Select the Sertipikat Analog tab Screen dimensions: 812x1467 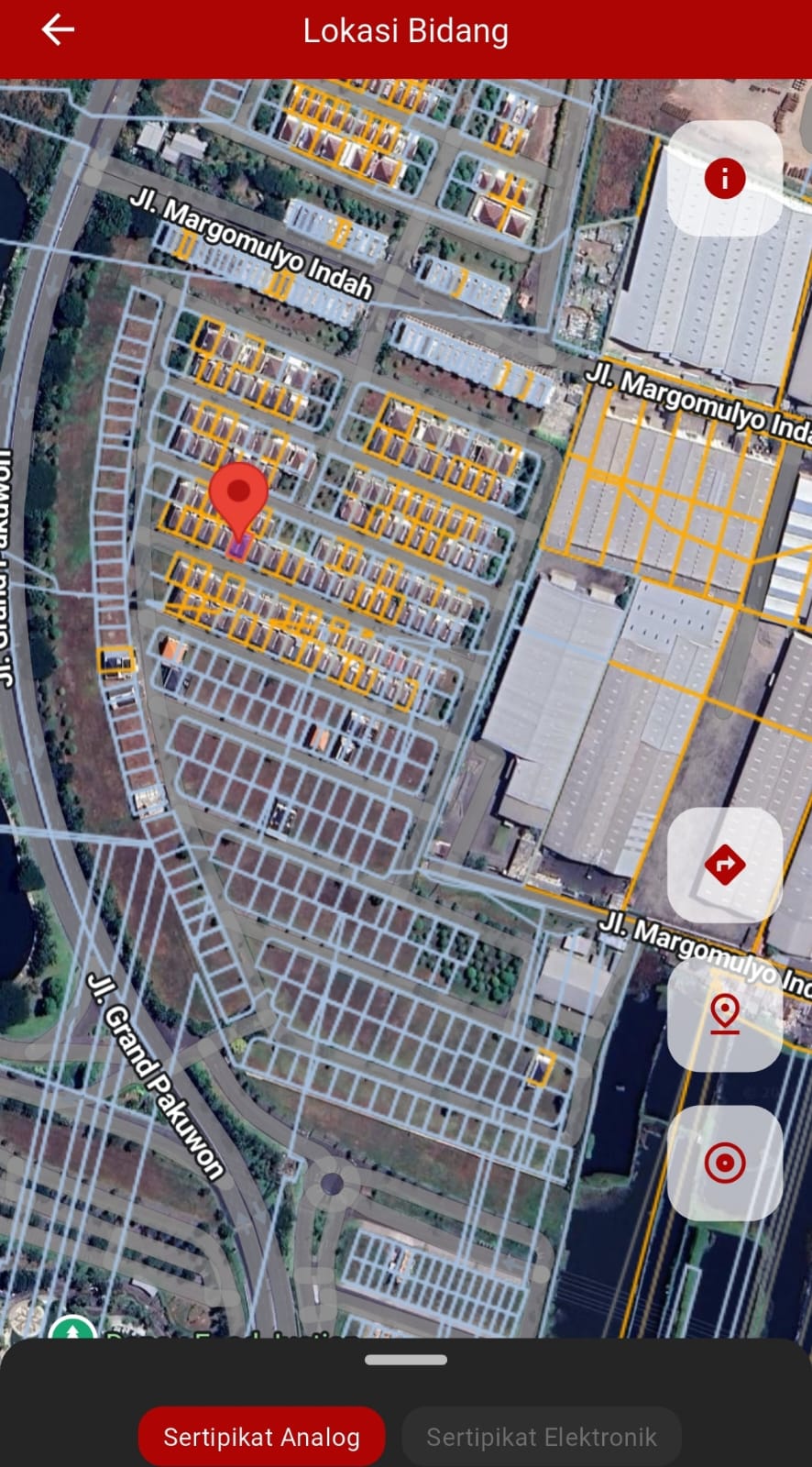261,1437
